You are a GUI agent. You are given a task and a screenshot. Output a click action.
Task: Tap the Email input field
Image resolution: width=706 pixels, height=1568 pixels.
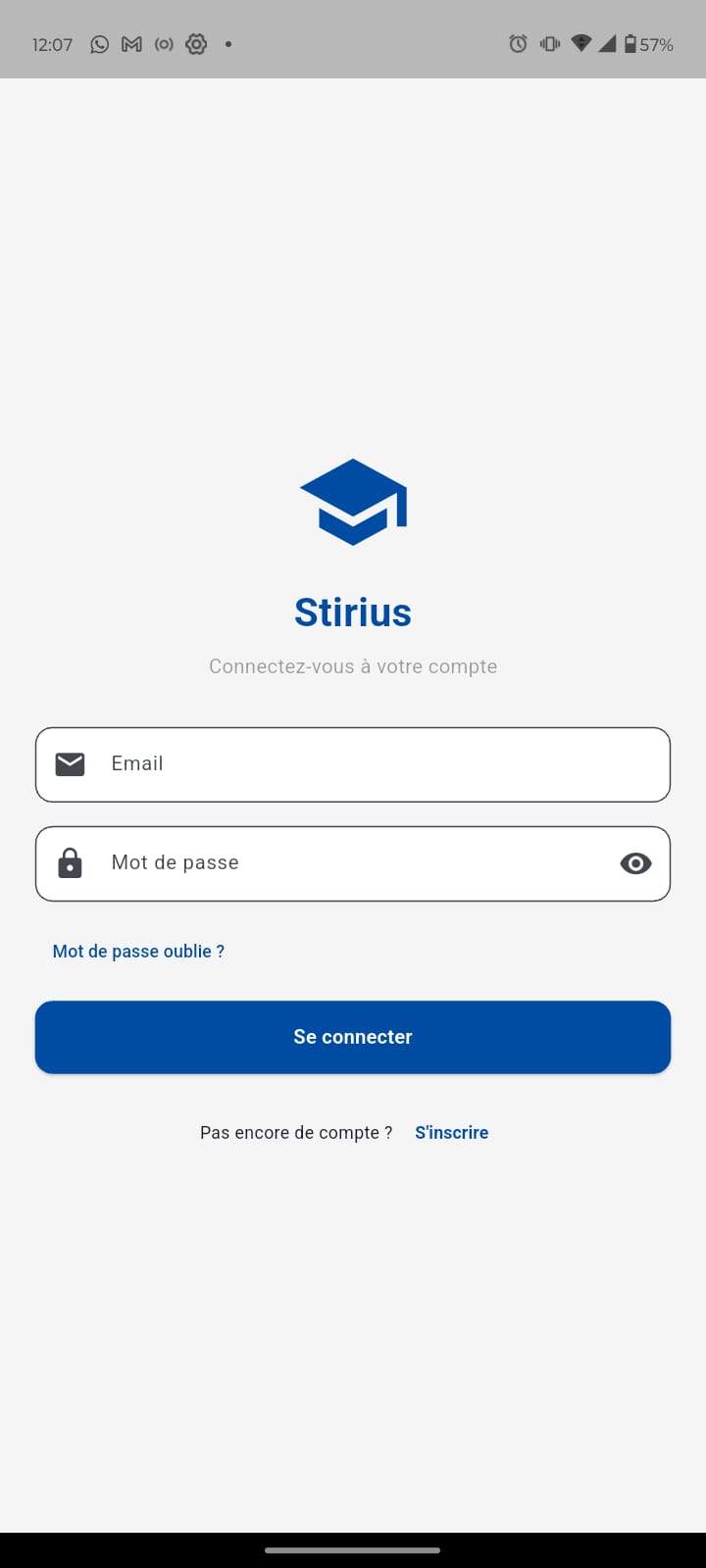(x=353, y=764)
